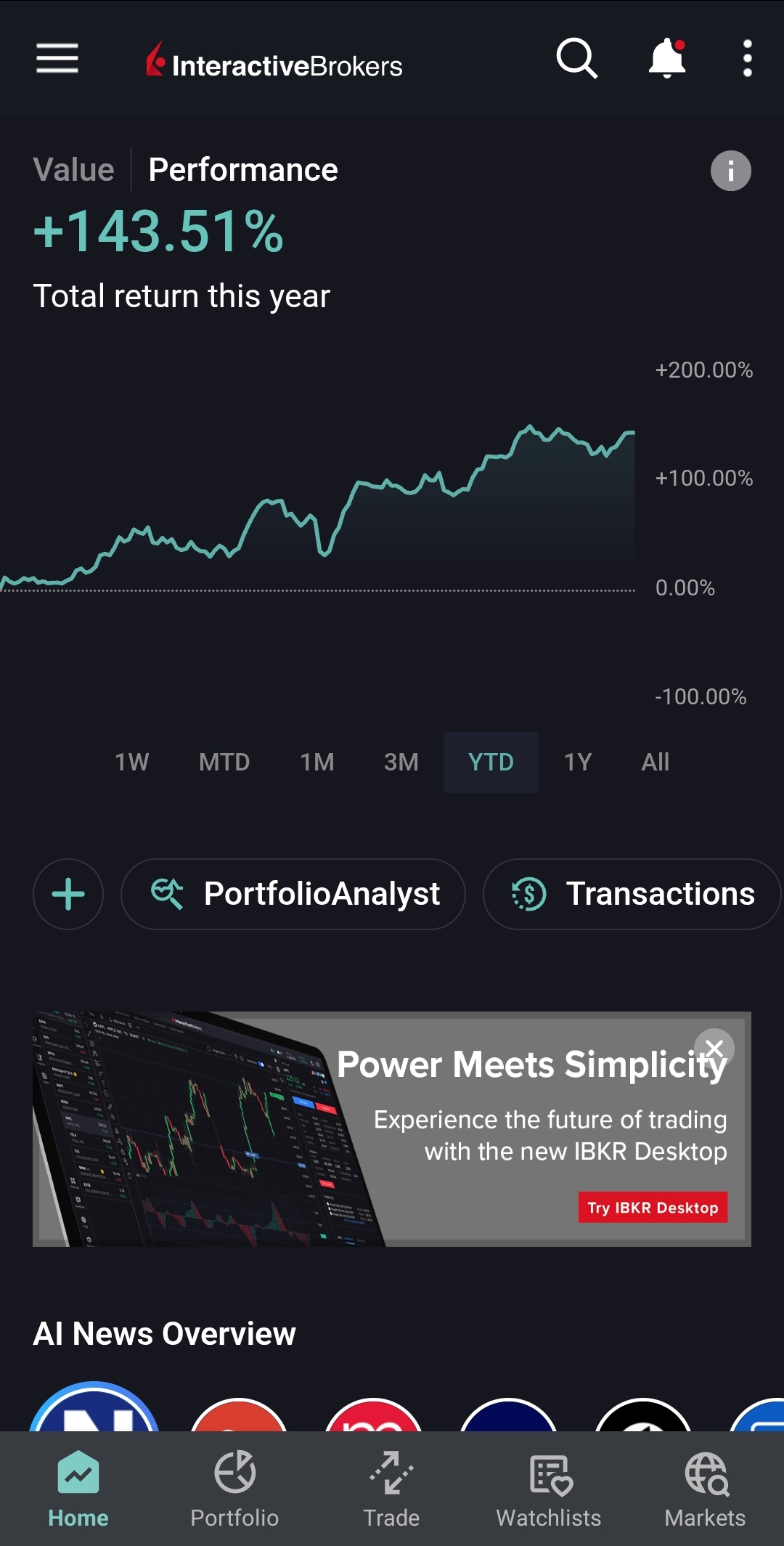The height and width of the screenshot is (1546, 784).
Task: Open the search magnifier
Action: coord(577,59)
